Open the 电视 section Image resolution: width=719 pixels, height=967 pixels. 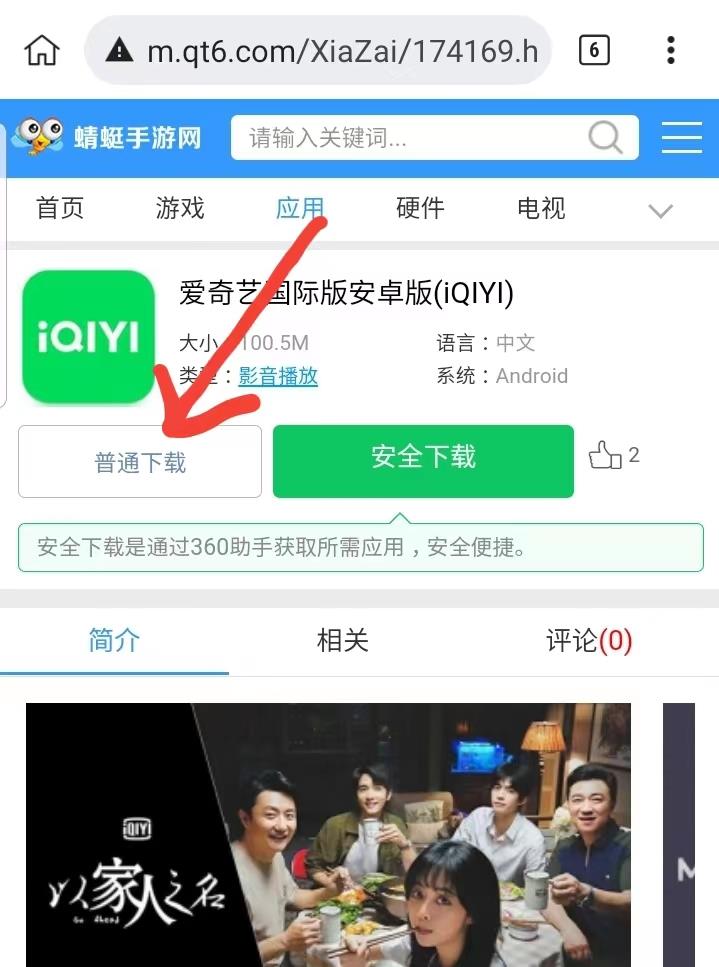[x=541, y=208]
